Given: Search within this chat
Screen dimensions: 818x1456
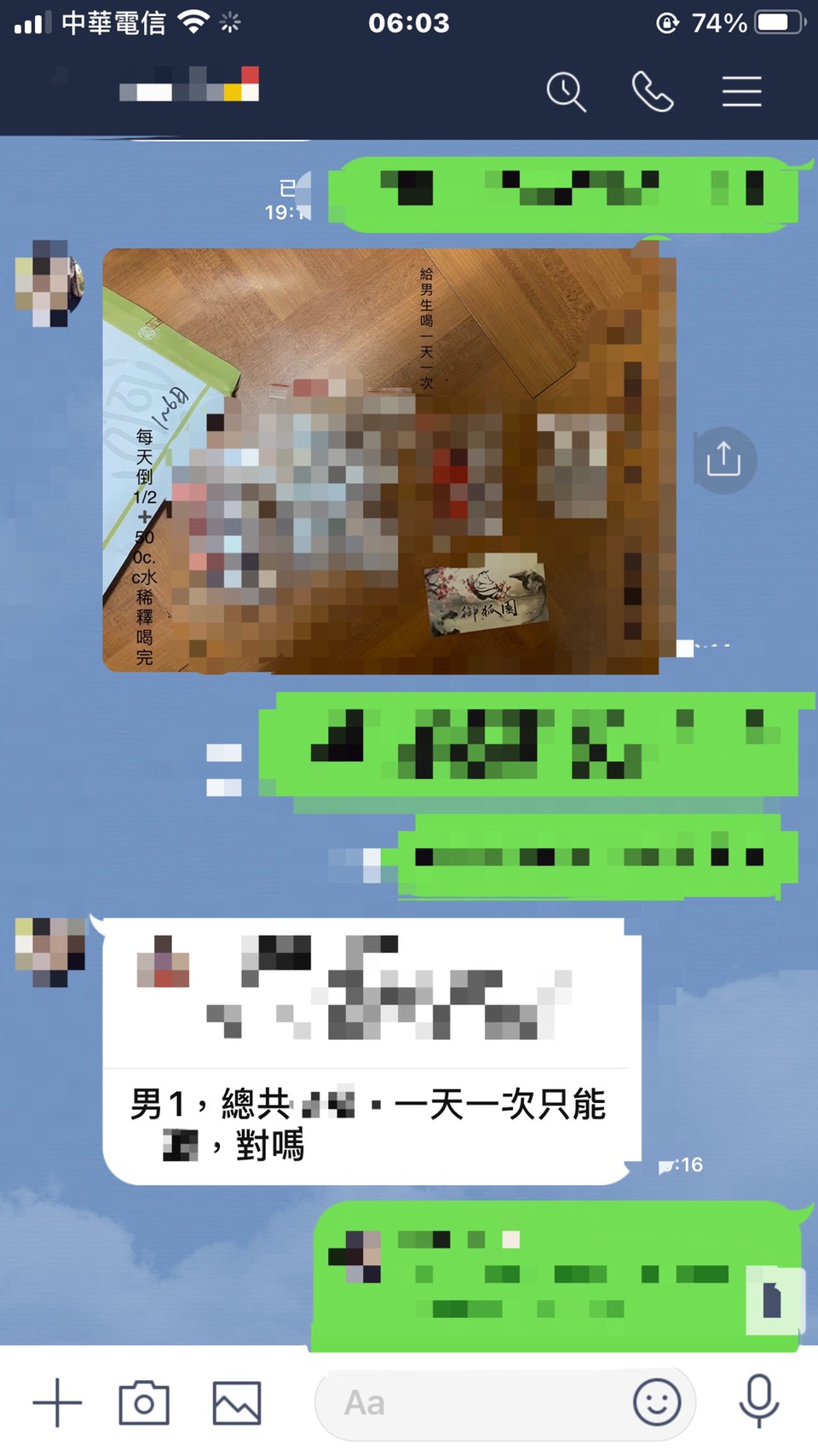Looking at the screenshot, I should (x=566, y=91).
